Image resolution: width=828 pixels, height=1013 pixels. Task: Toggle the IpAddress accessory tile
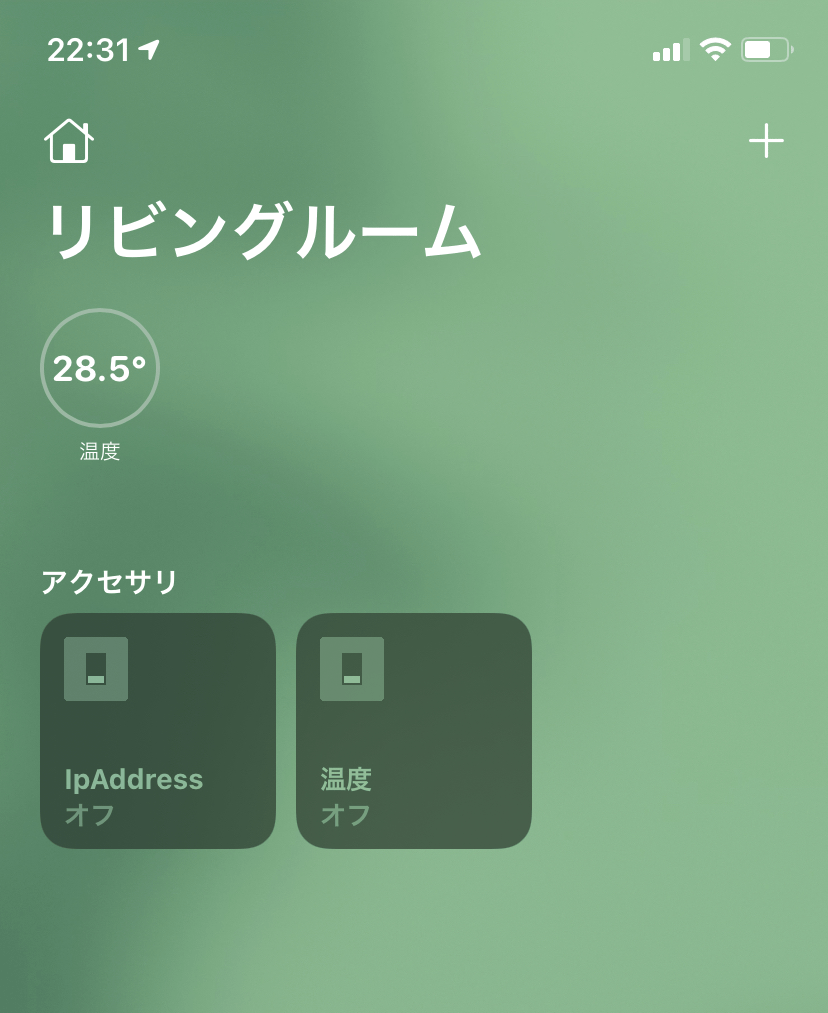pos(158,731)
